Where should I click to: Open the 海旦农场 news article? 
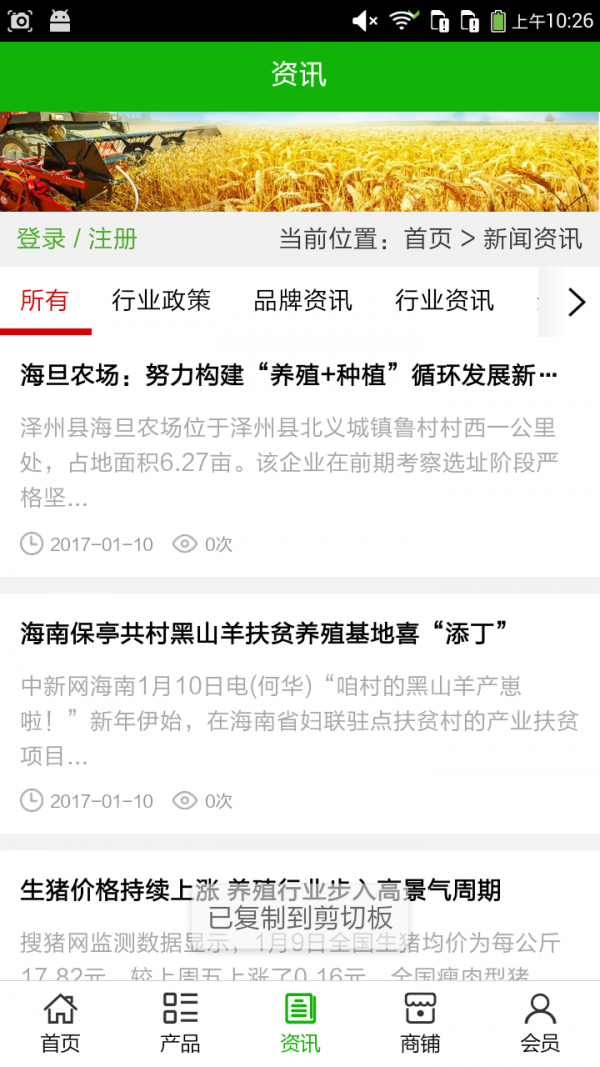(290, 376)
